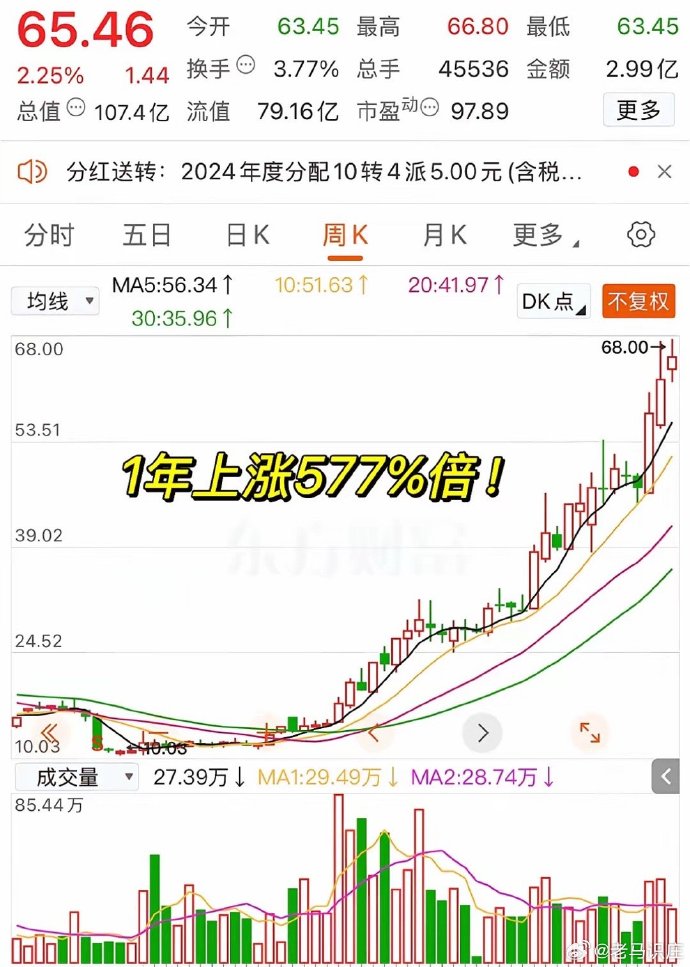Show info for 换手 rate
This screenshot has height=967, width=690.
245,68
